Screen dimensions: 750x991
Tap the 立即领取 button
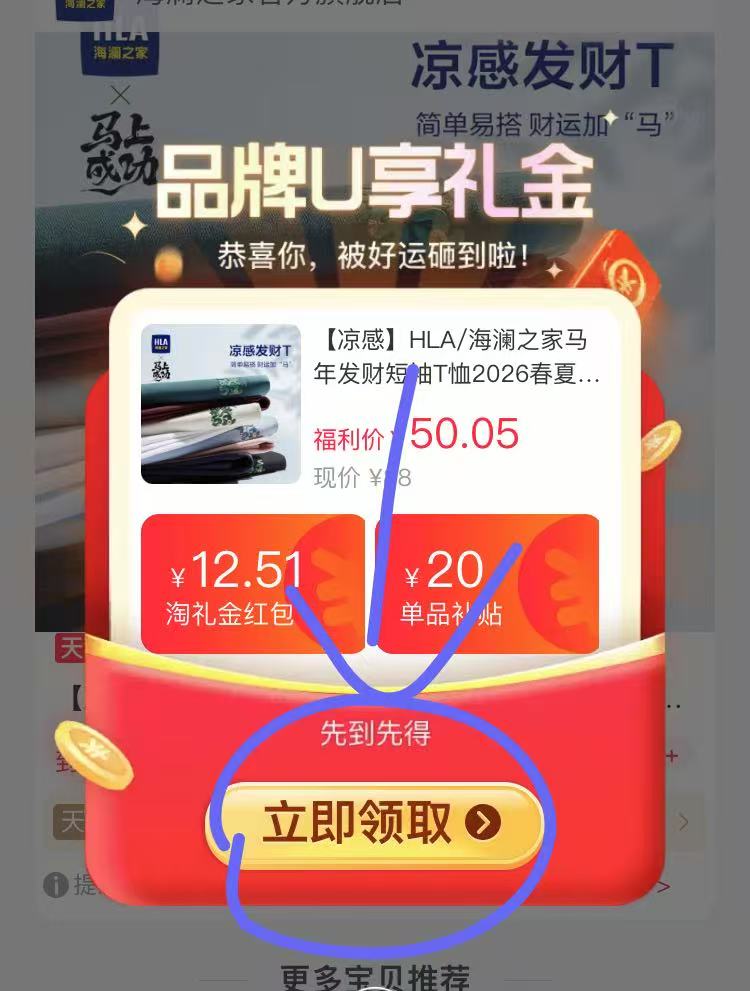[x=375, y=824]
